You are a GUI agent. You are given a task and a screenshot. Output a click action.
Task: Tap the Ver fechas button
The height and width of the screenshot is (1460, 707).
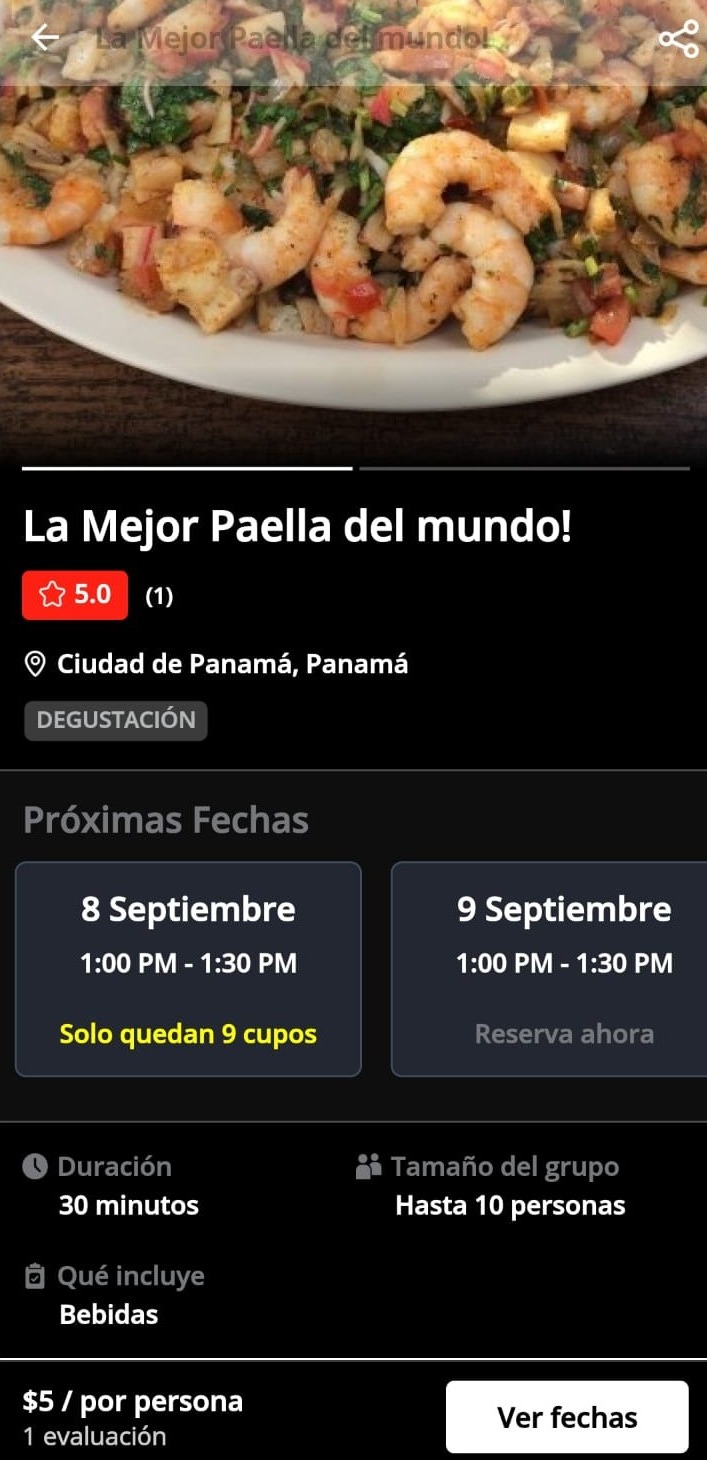(x=567, y=1416)
